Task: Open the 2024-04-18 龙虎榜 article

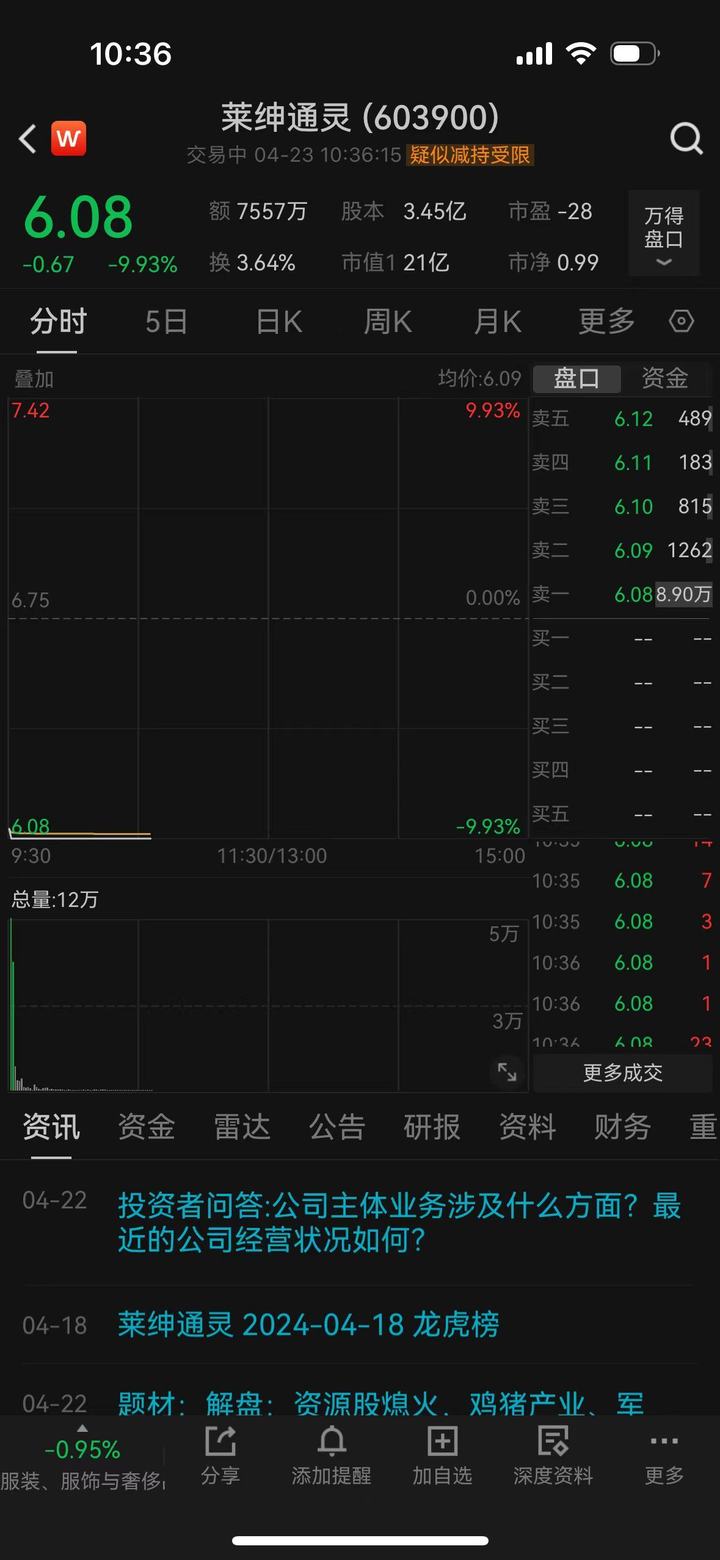Action: click(x=308, y=1325)
